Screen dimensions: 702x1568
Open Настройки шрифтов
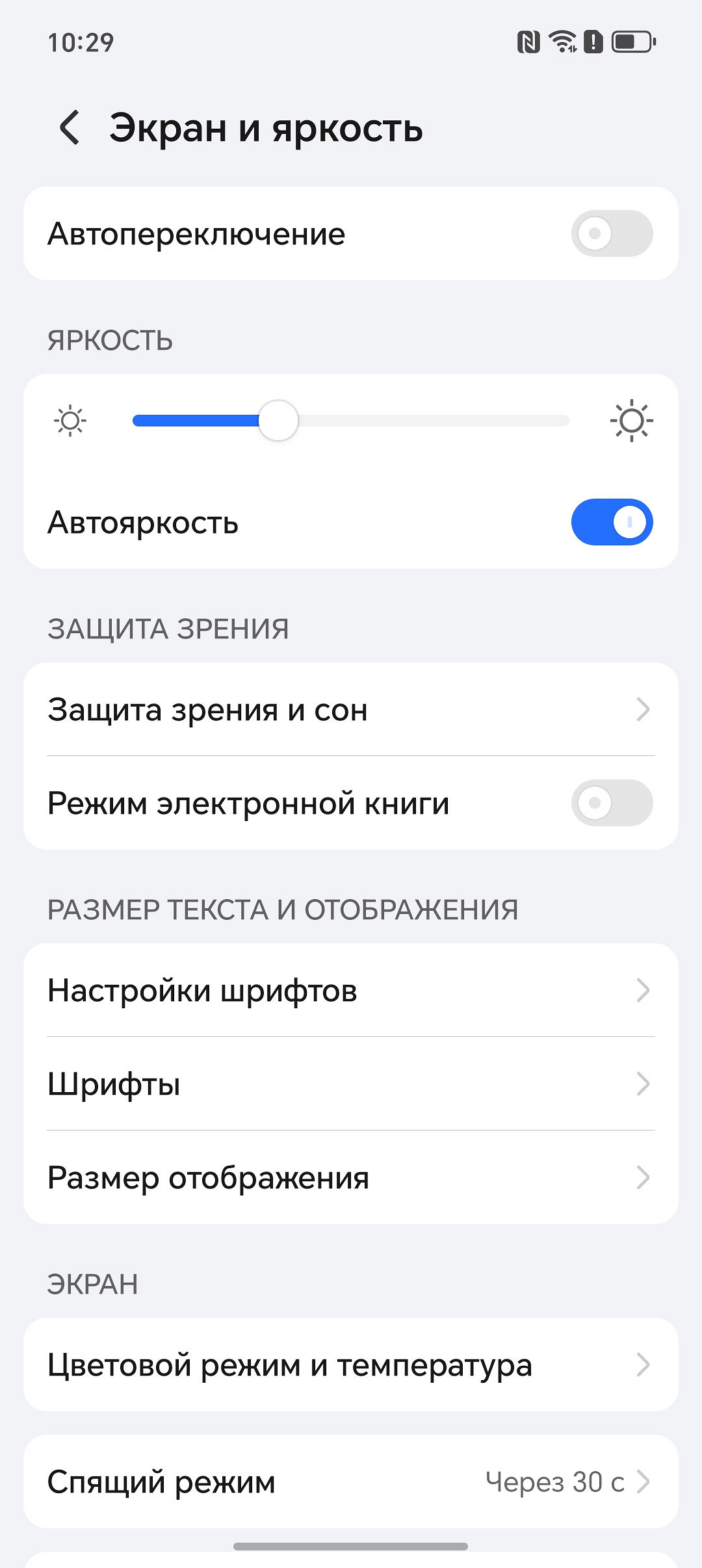tap(351, 990)
